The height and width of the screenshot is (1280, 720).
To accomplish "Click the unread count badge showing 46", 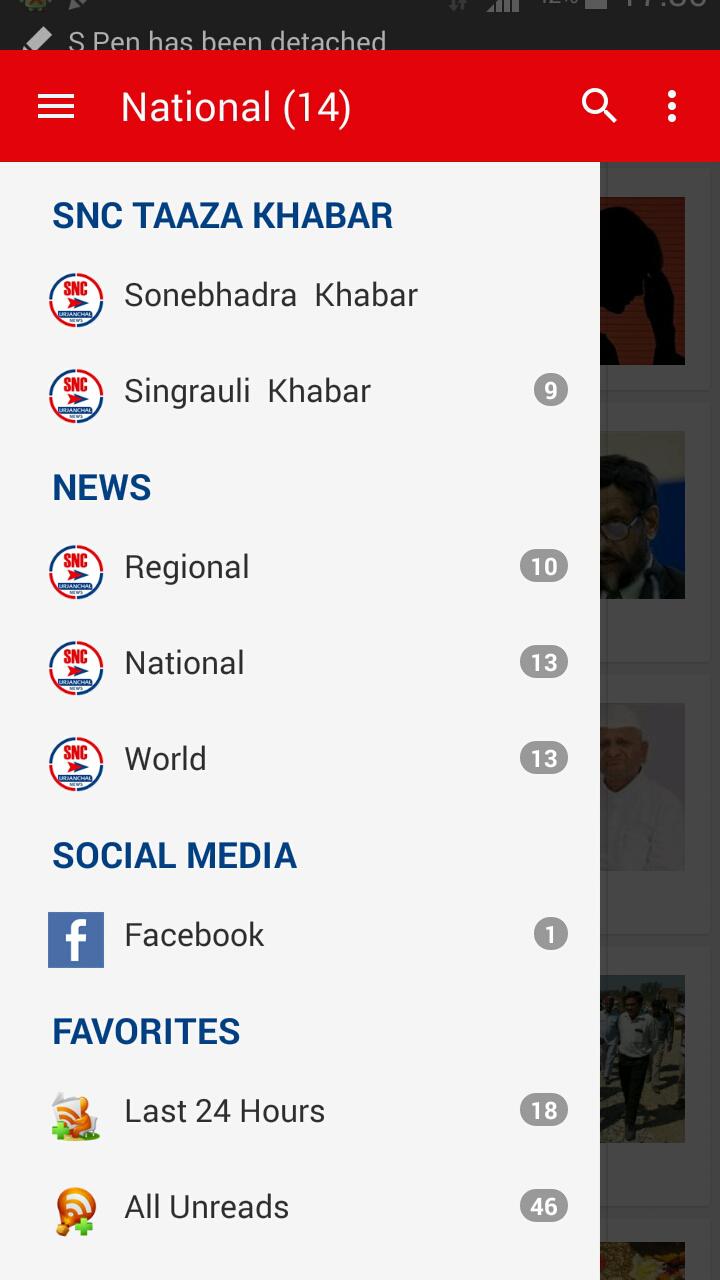I will click(545, 1207).
